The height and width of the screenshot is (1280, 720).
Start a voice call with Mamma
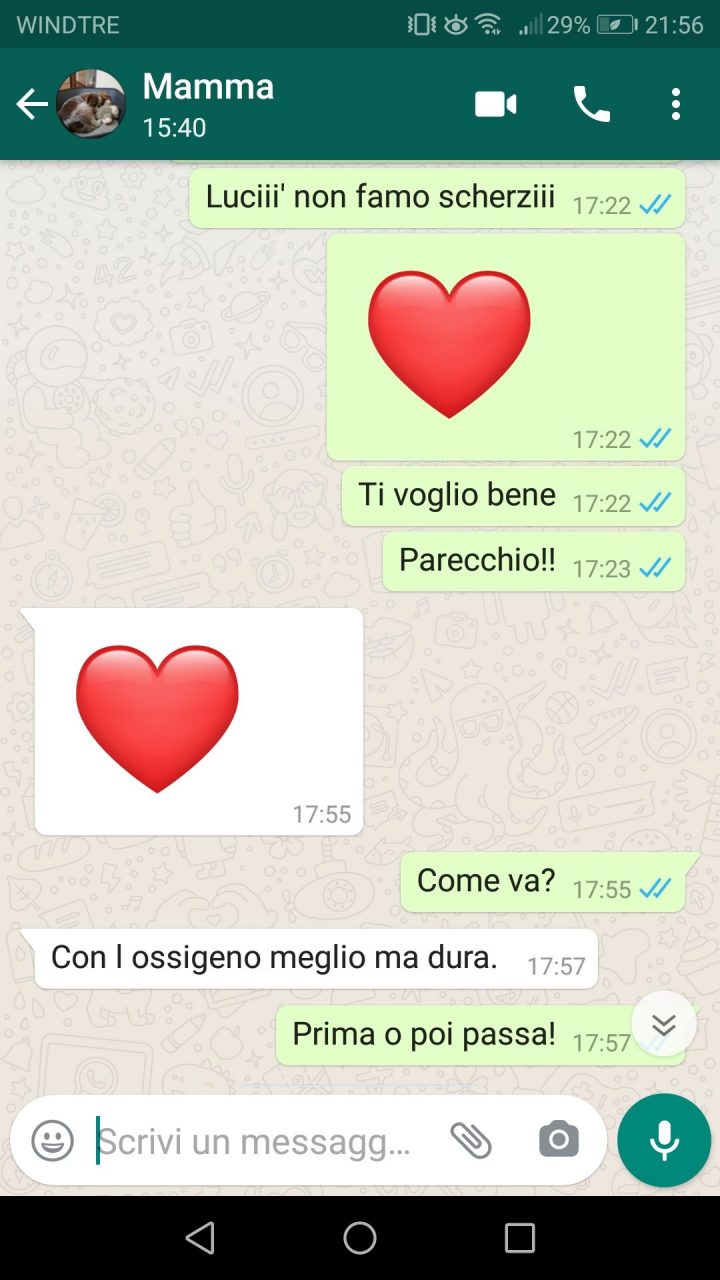point(591,104)
